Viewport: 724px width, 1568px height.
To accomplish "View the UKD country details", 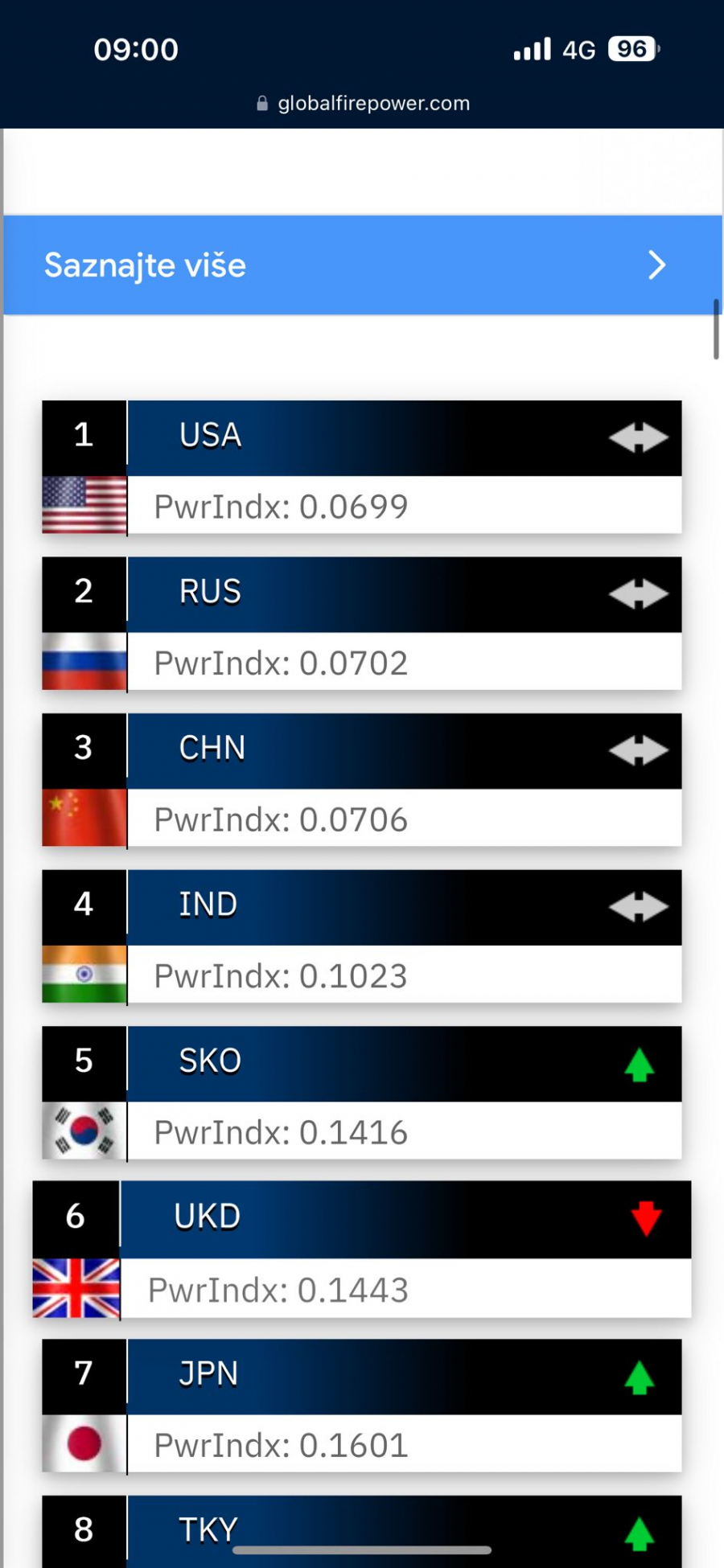I will point(362,1250).
